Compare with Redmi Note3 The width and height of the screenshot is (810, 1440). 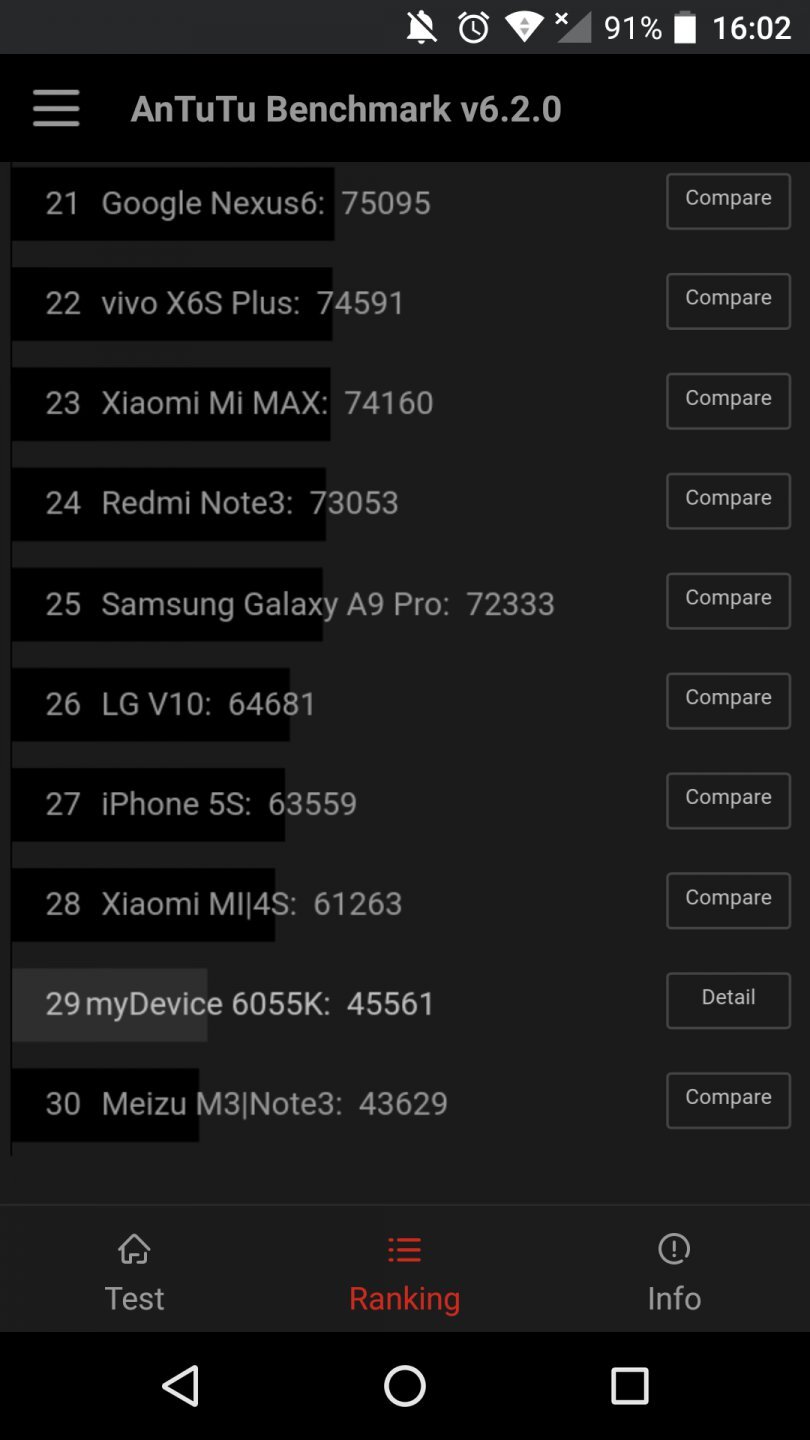[728, 500]
